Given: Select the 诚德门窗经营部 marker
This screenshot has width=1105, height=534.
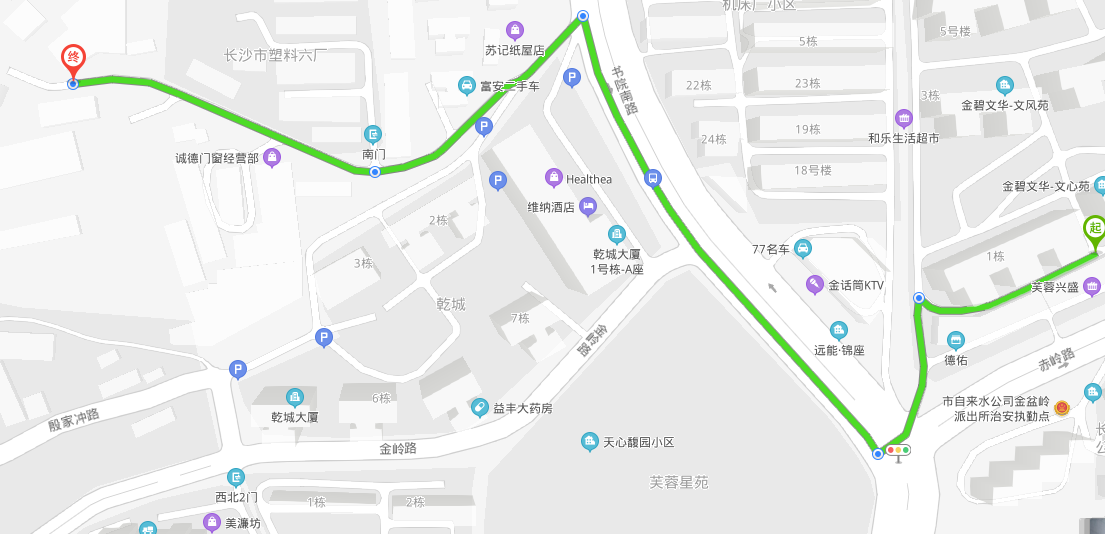Looking at the screenshot, I should pos(272,158).
